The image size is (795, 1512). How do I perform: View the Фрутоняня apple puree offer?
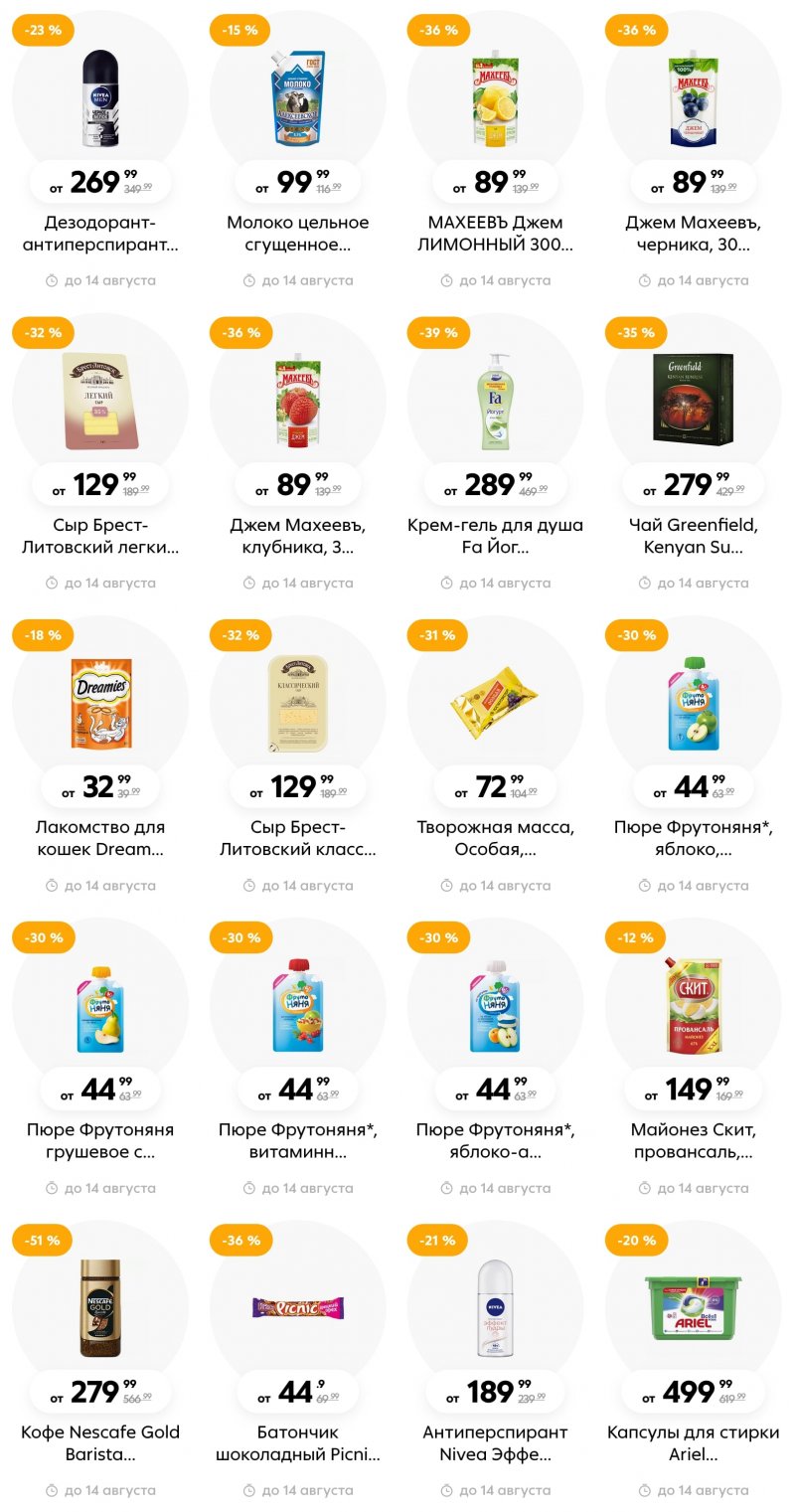693,703
